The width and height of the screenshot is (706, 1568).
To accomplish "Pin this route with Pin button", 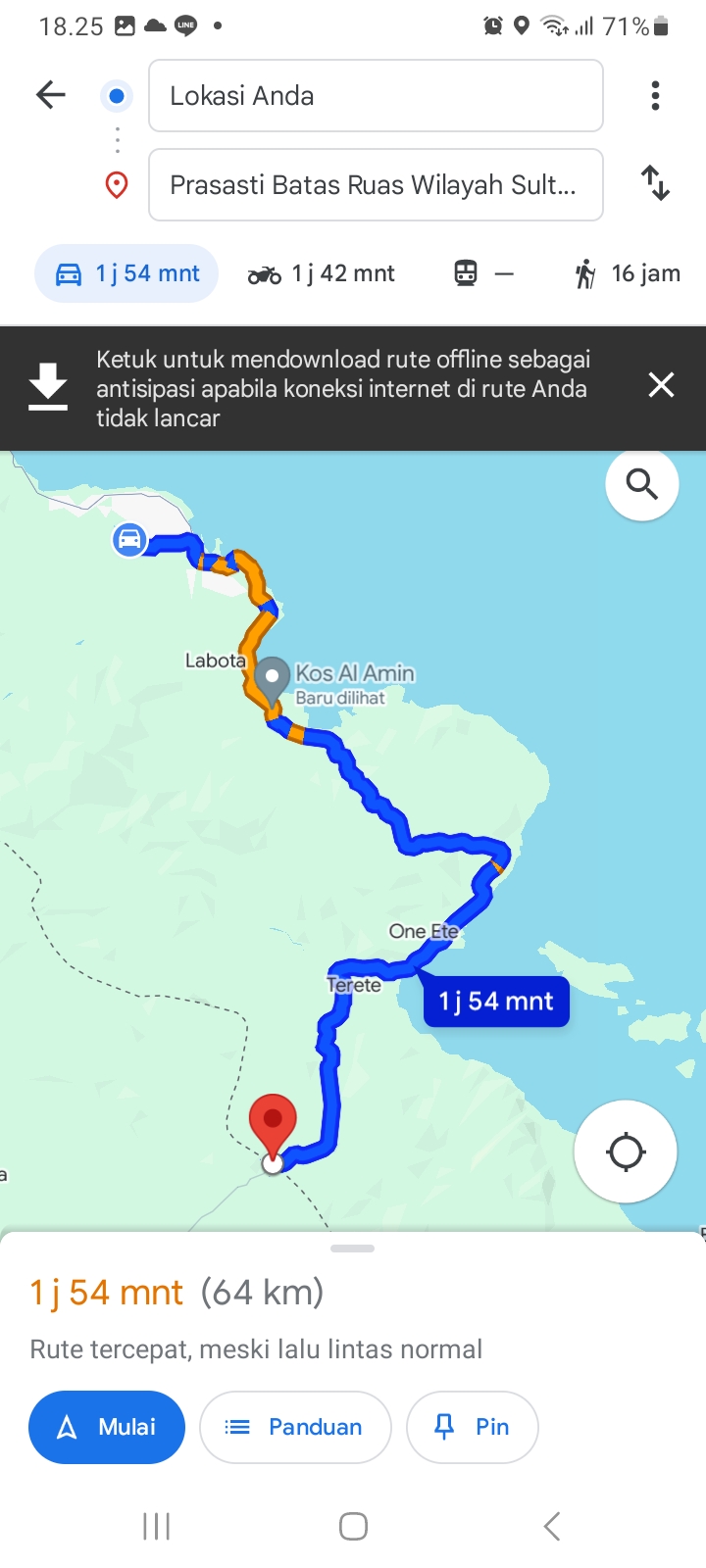I will 473,1427.
